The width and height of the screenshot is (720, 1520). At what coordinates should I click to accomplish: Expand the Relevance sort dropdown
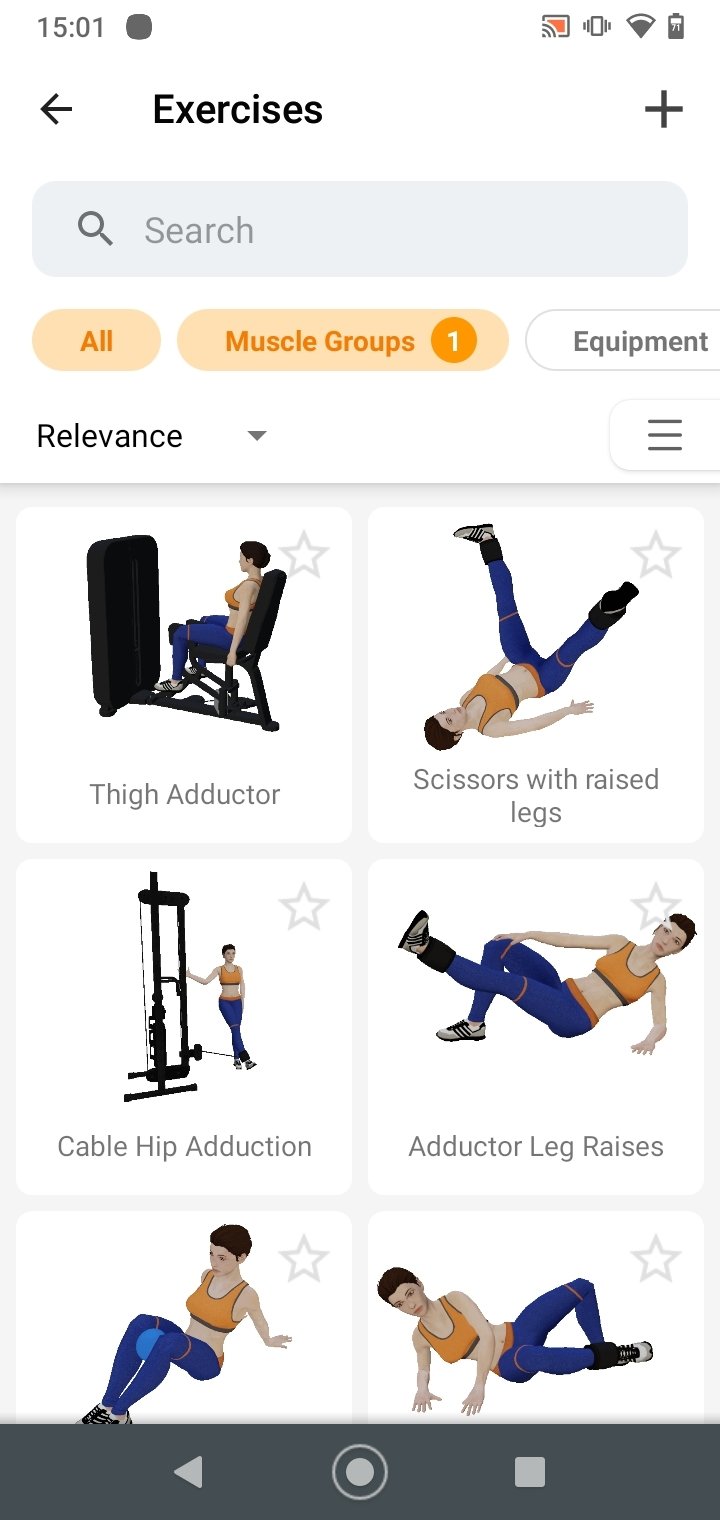(152, 436)
